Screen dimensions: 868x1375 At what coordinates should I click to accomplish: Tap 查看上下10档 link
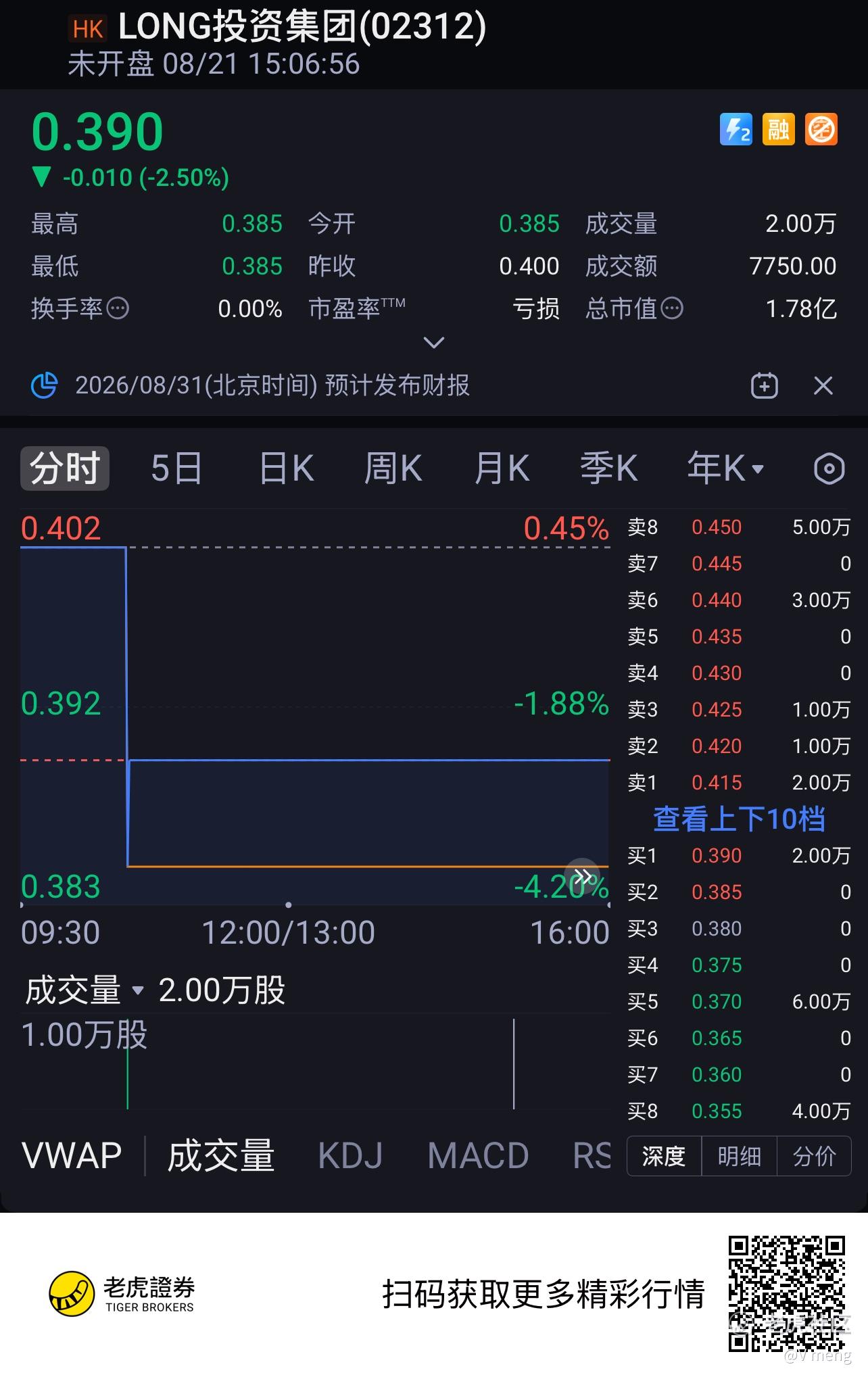[739, 819]
